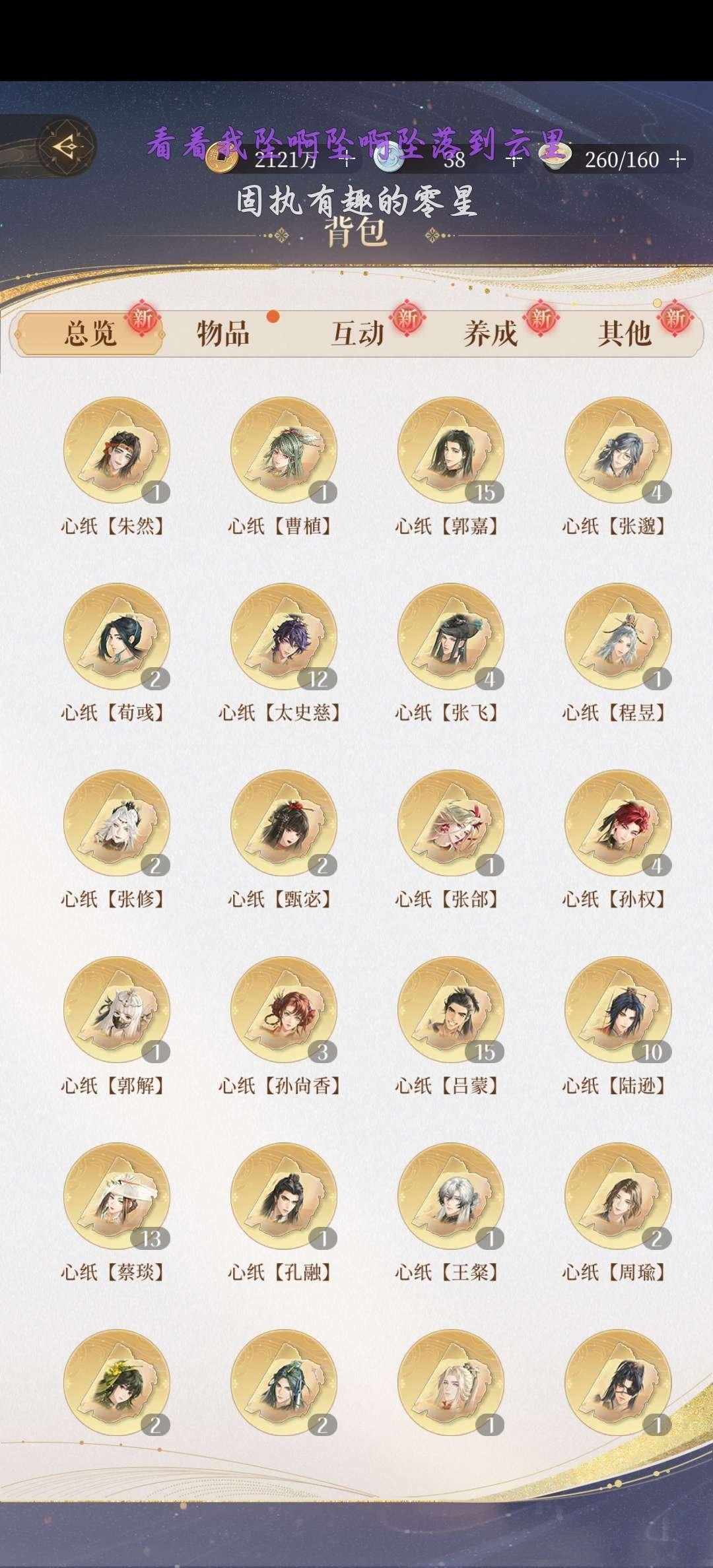Select the 其他 tab
The height and width of the screenshot is (1568, 713).
click(624, 334)
